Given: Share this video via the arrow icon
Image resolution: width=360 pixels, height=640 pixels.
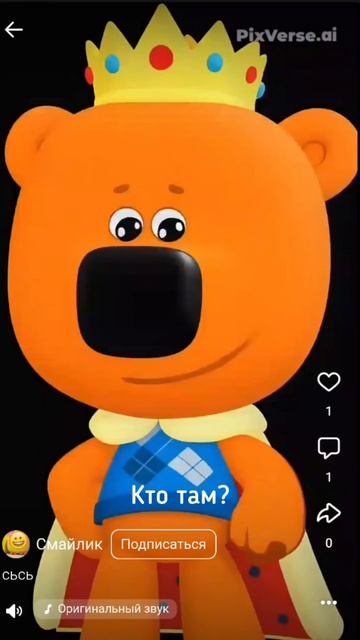Looking at the screenshot, I should click(329, 513).
